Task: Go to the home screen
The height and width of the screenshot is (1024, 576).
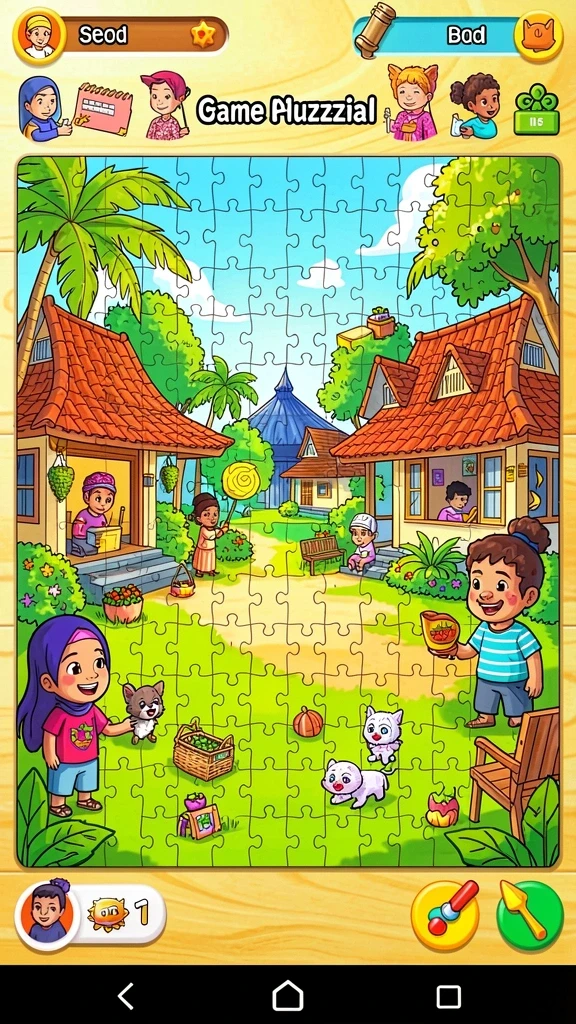Action: (x=287, y=996)
